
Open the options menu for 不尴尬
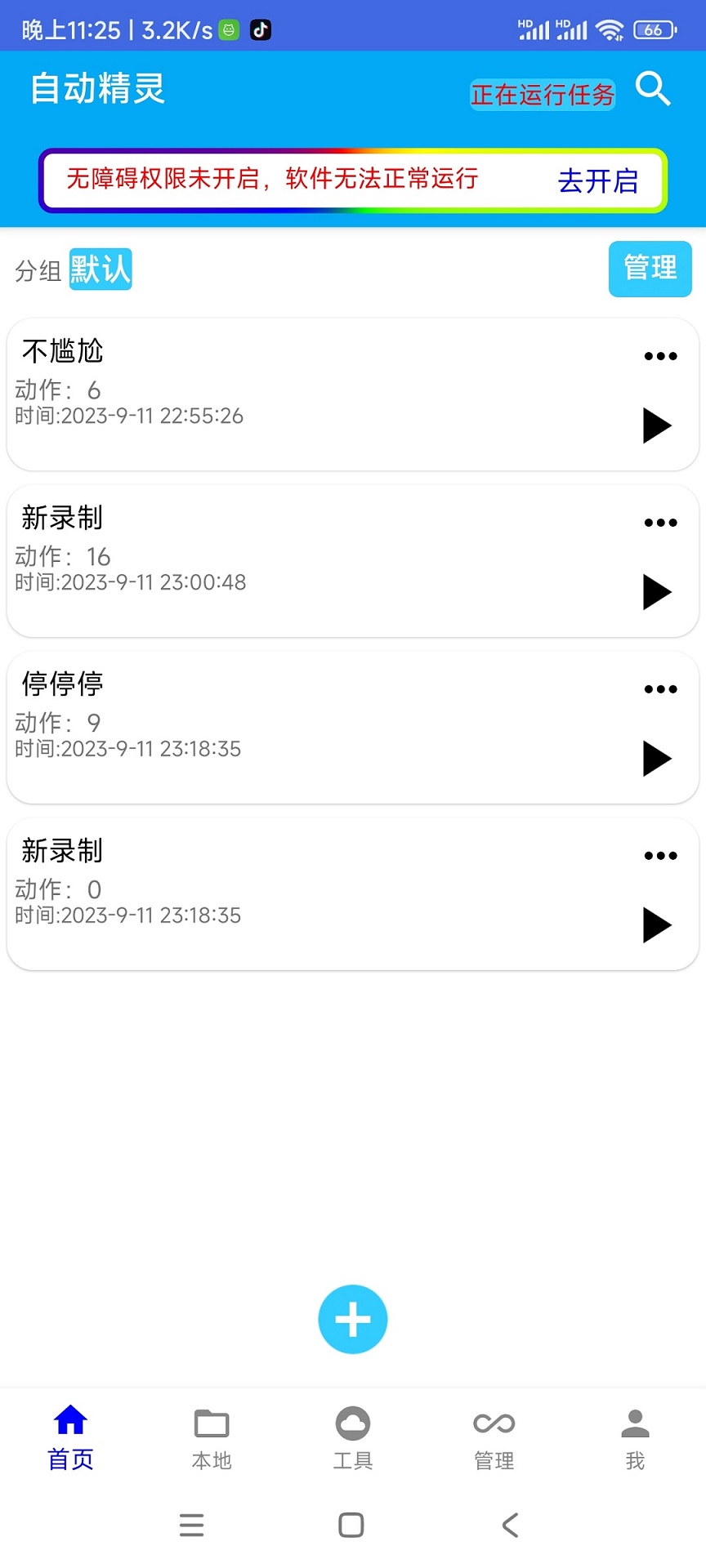[659, 355]
